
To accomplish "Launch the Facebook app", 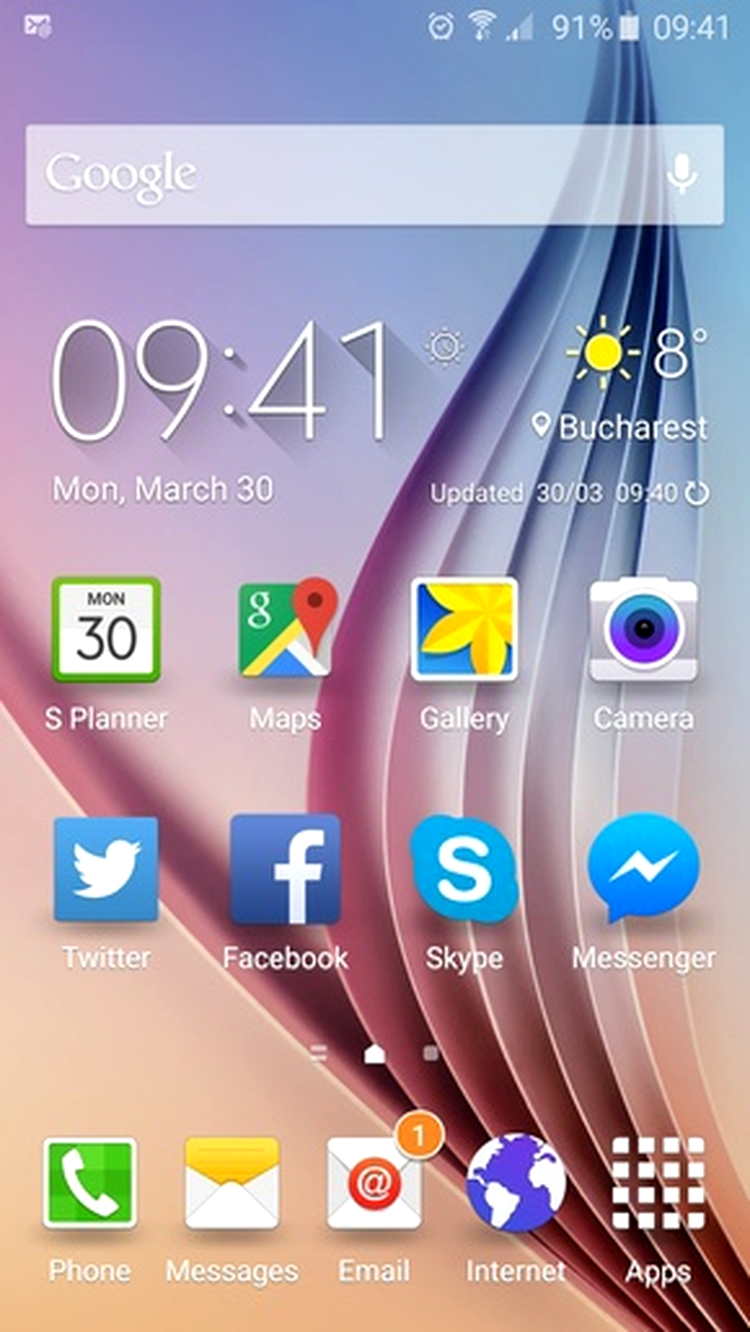I will (286, 870).
